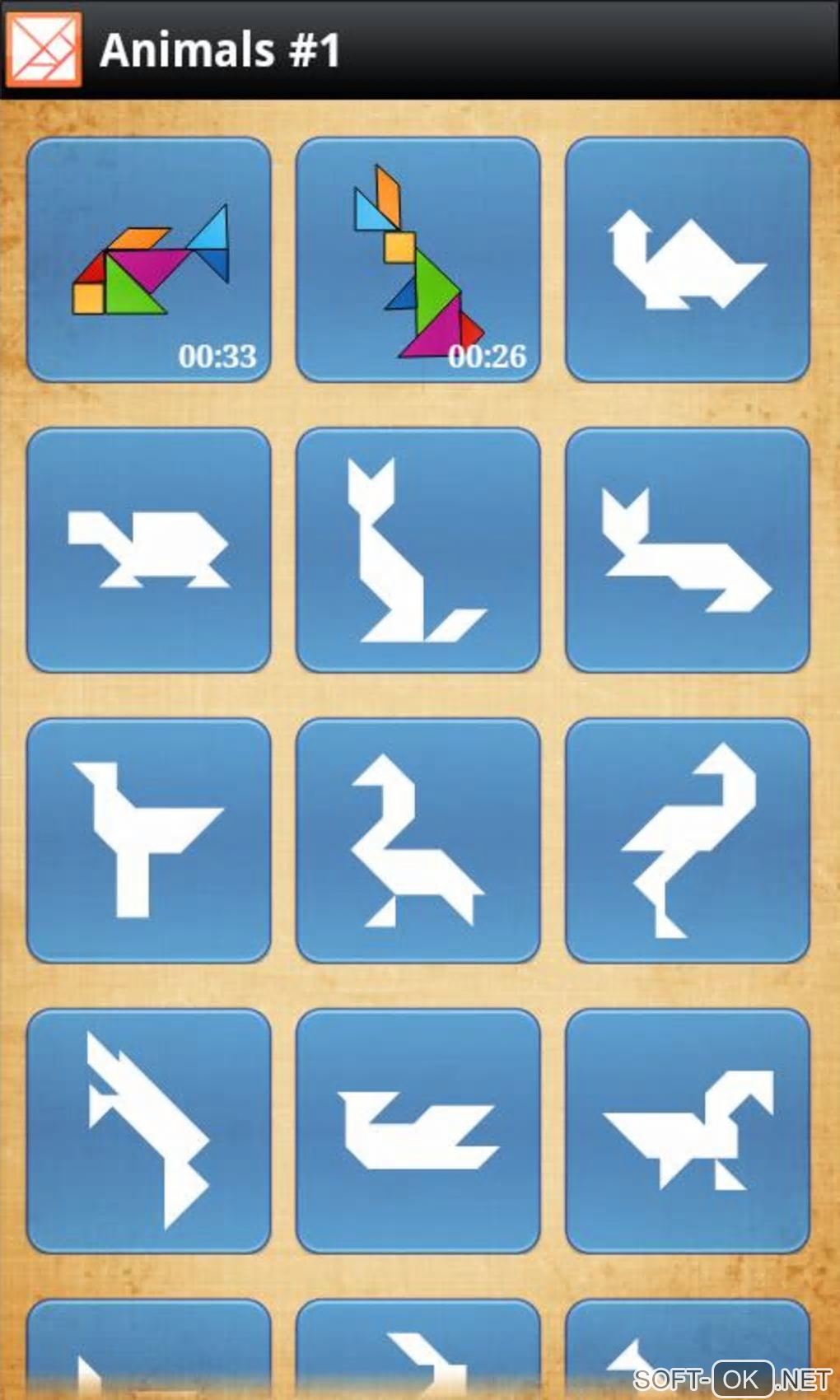The height and width of the screenshot is (1400, 840).
Task: Open the swan silhouette puzzle
Action: click(x=418, y=840)
